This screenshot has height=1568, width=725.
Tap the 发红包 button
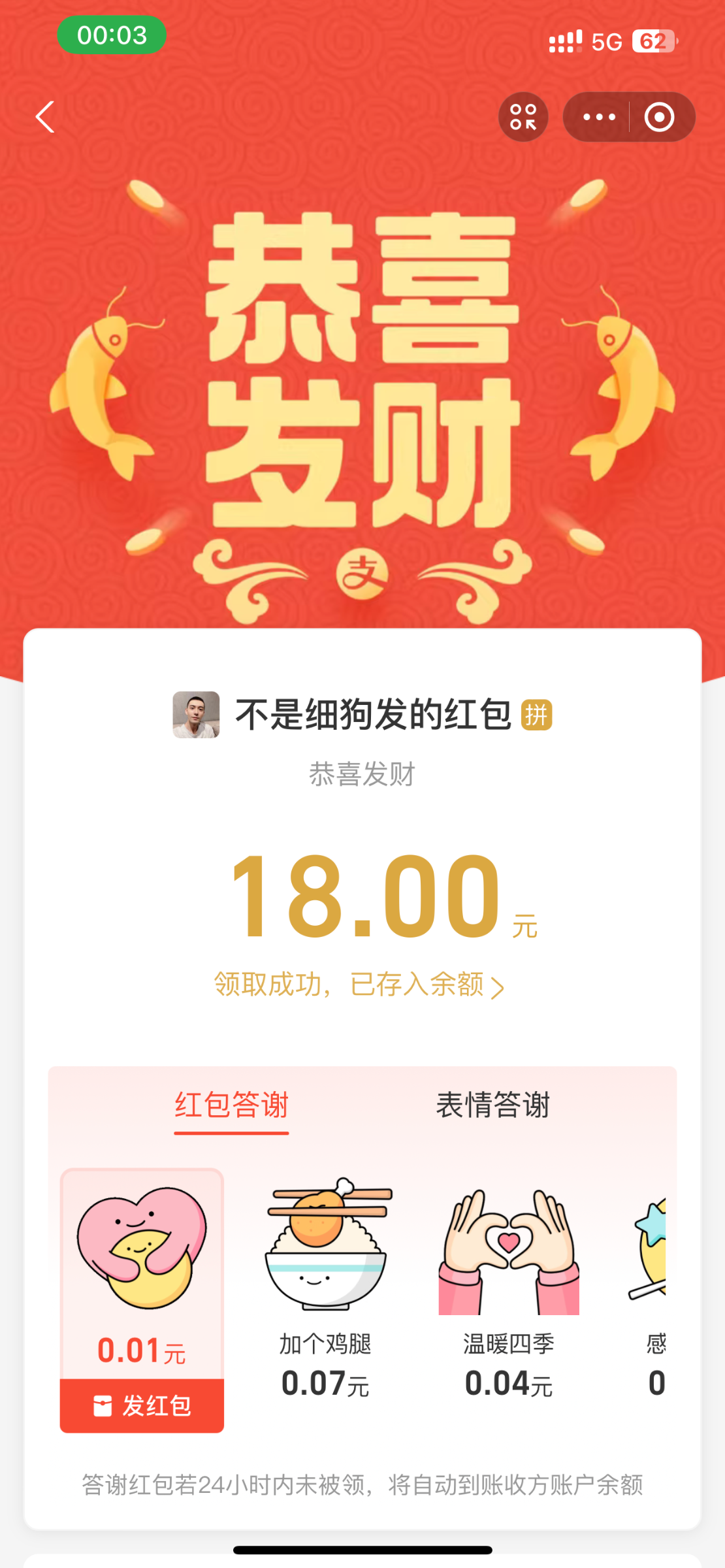[142, 1406]
